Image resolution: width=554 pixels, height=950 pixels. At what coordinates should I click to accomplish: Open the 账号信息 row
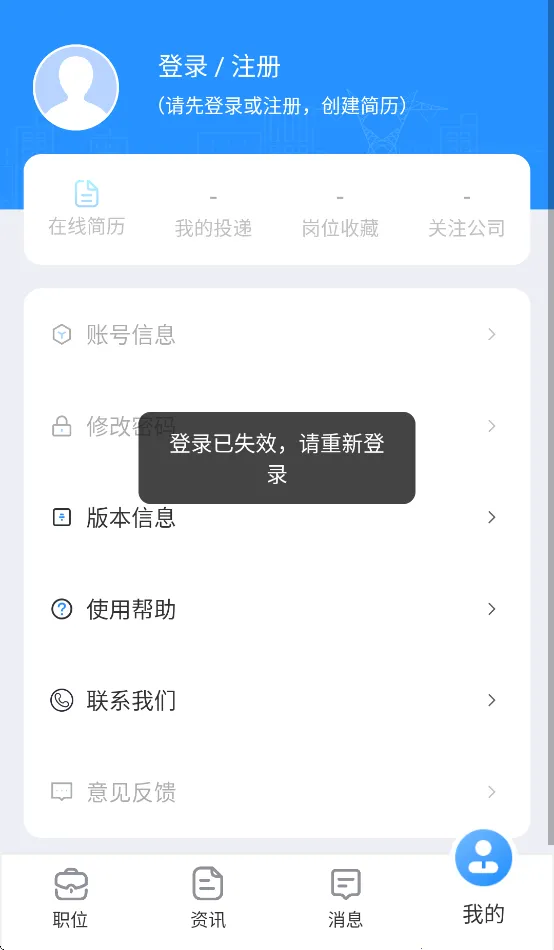tap(277, 334)
